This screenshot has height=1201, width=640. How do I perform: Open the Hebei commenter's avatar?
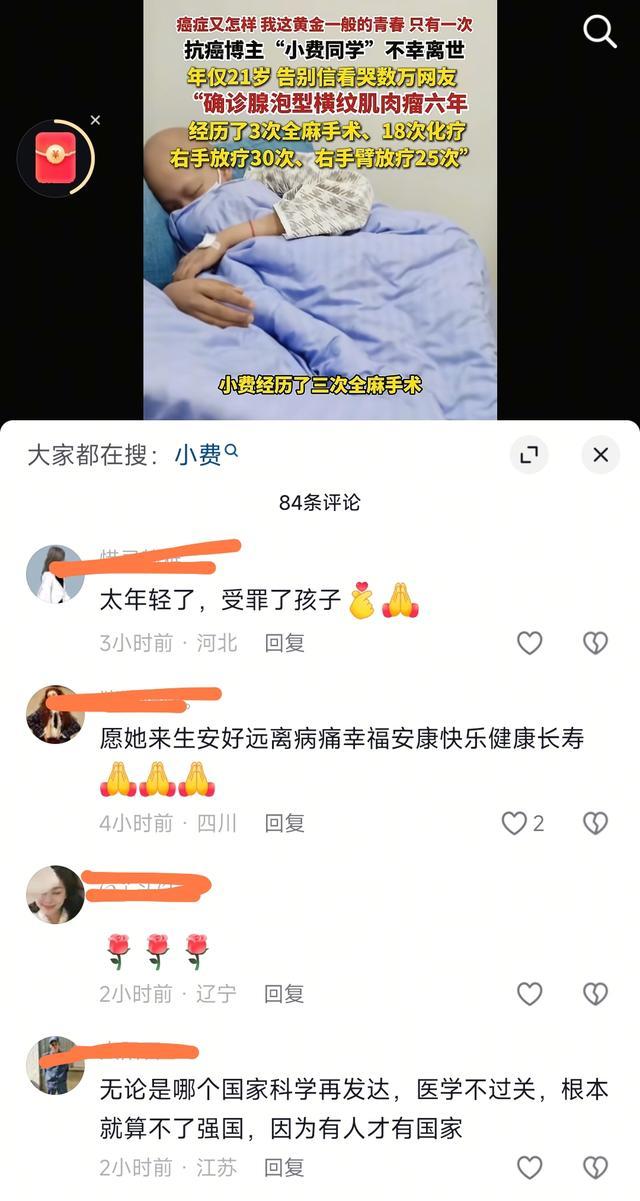[x=55, y=574]
